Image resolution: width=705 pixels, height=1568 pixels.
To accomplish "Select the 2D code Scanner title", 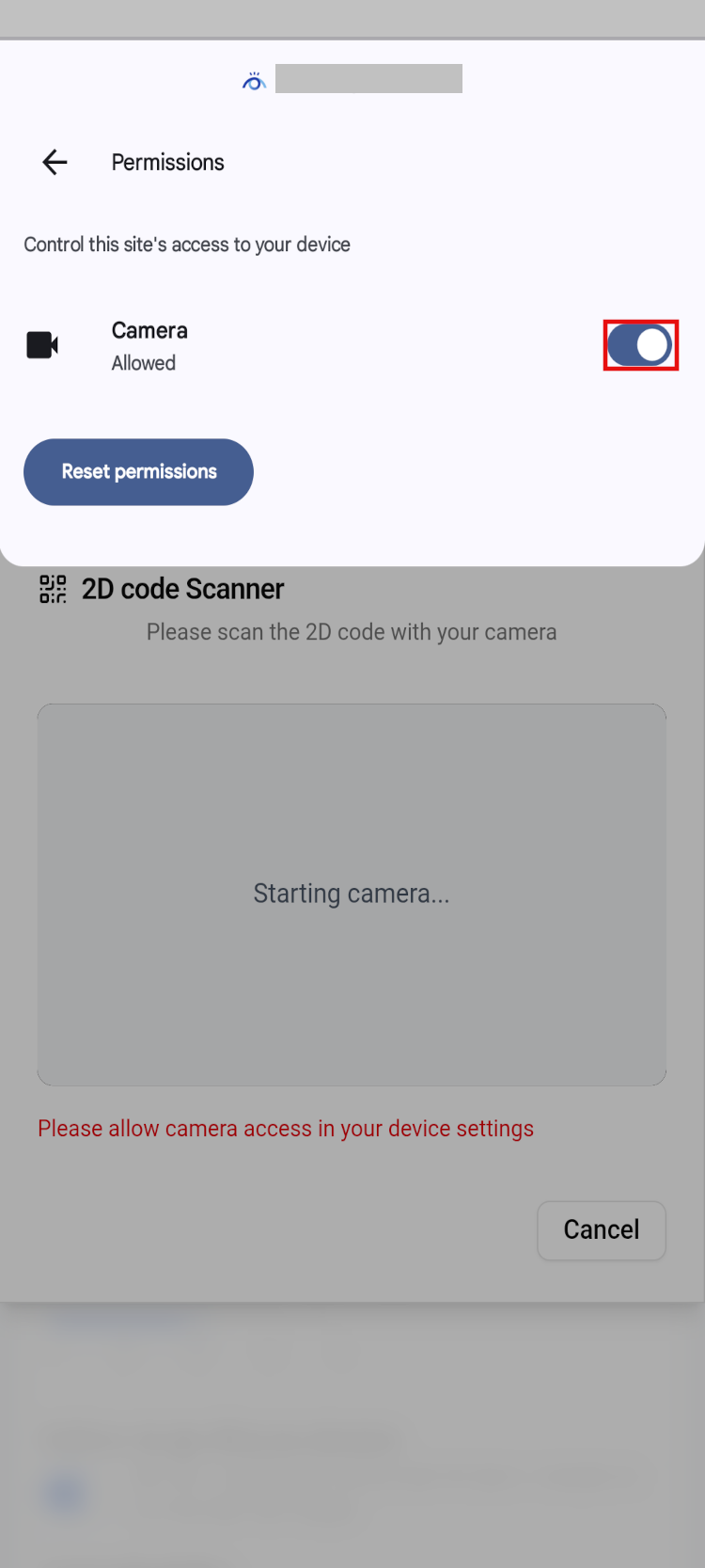I will pyautogui.click(x=183, y=588).
